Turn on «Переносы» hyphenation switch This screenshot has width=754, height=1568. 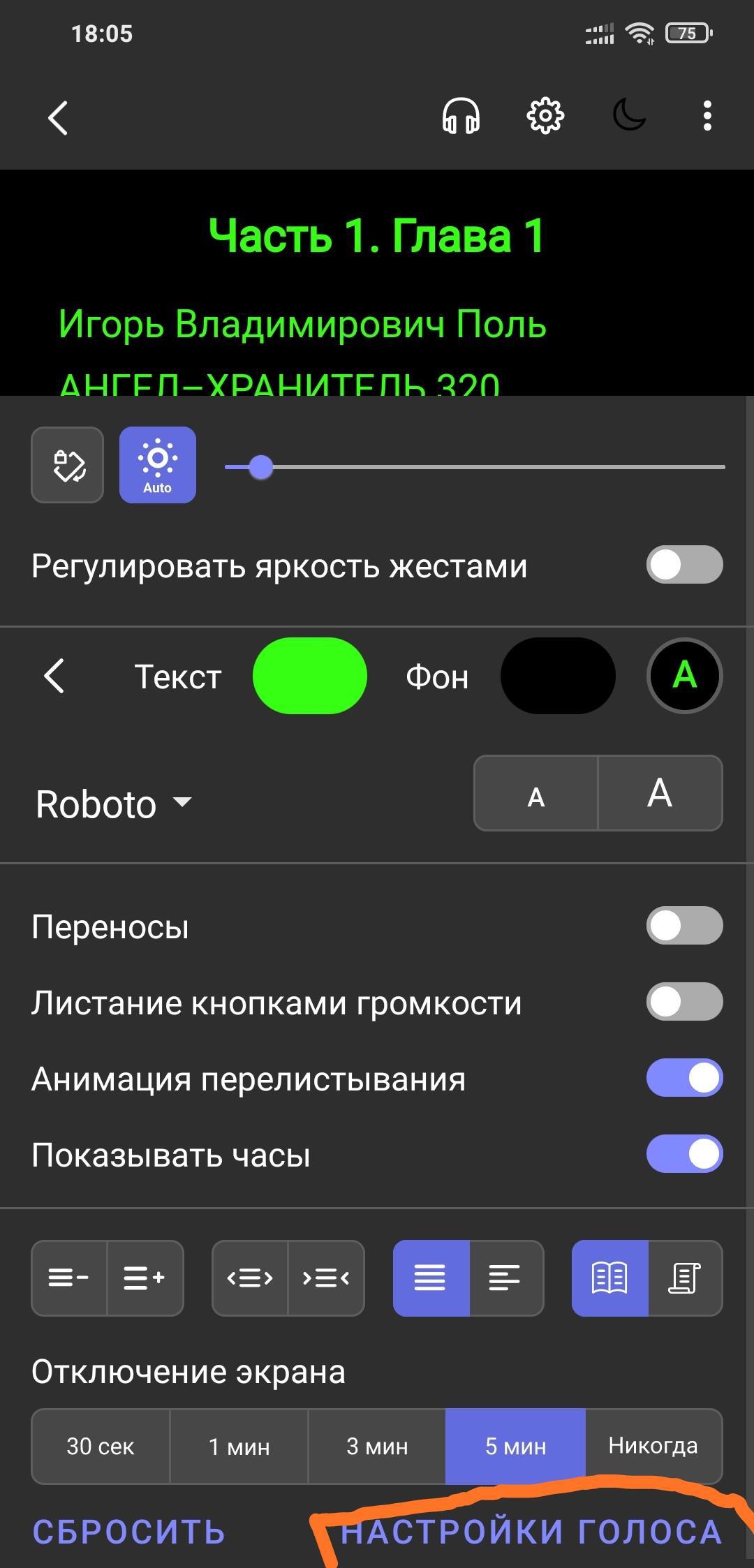tap(684, 926)
